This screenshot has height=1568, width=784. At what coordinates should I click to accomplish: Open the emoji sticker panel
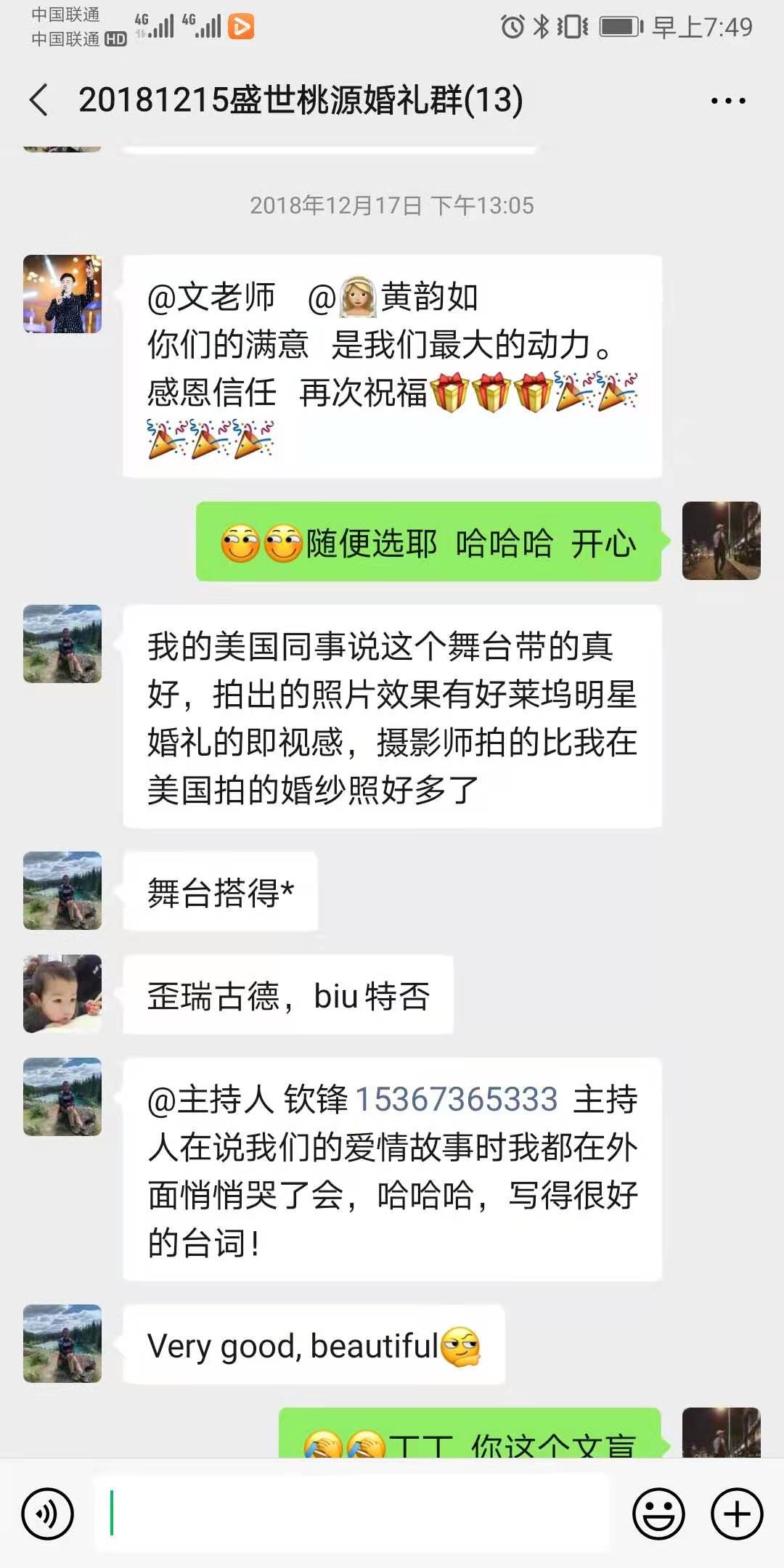click(x=659, y=1514)
